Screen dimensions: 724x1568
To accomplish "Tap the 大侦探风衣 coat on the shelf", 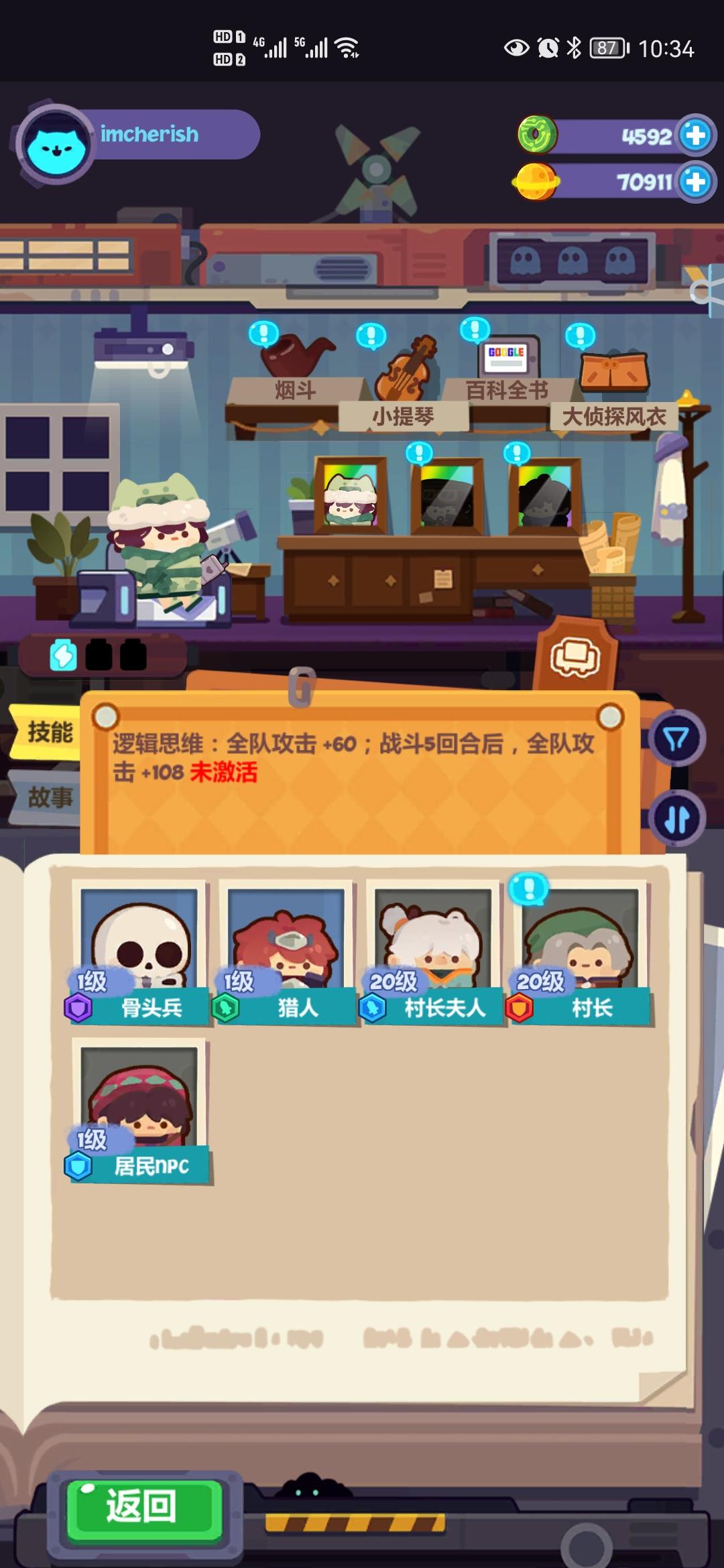I will (x=613, y=372).
